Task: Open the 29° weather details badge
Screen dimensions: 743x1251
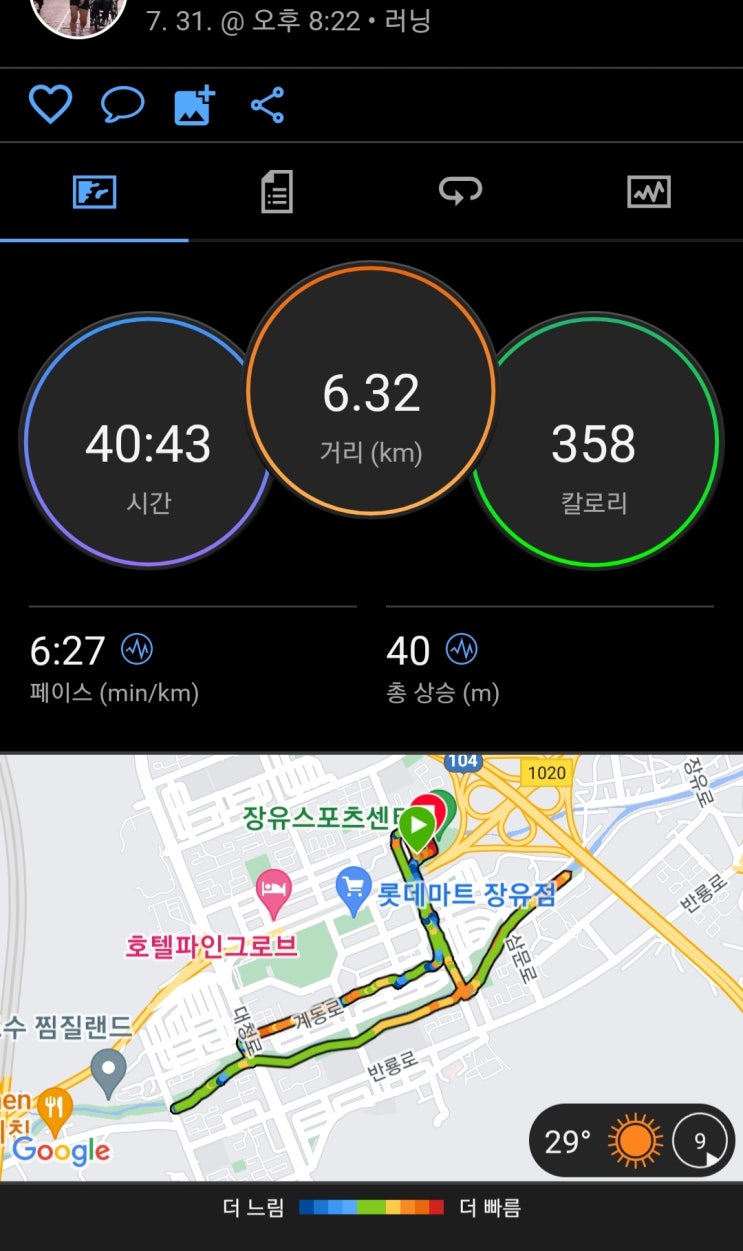Action: pyautogui.click(x=631, y=1141)
